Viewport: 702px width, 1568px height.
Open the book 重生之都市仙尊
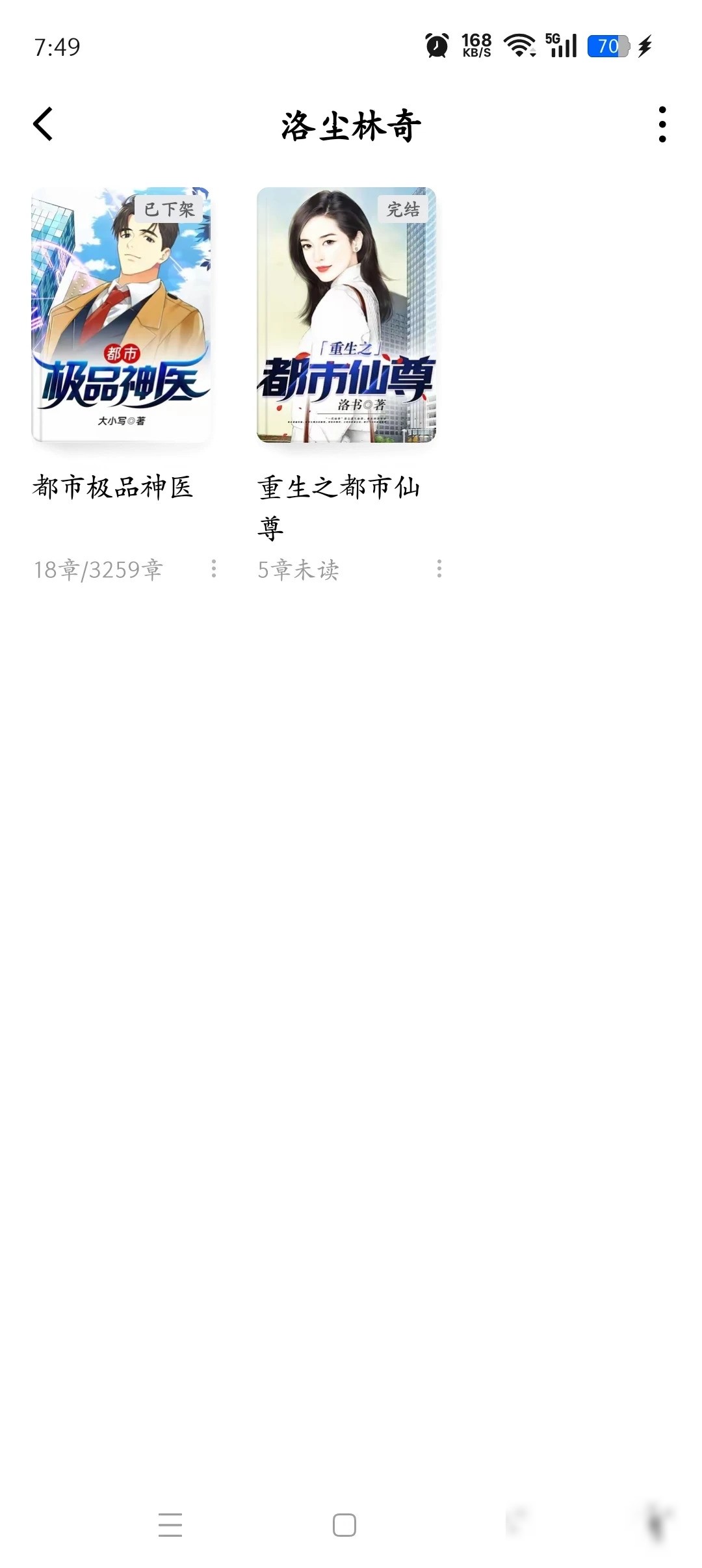[346, 315]
